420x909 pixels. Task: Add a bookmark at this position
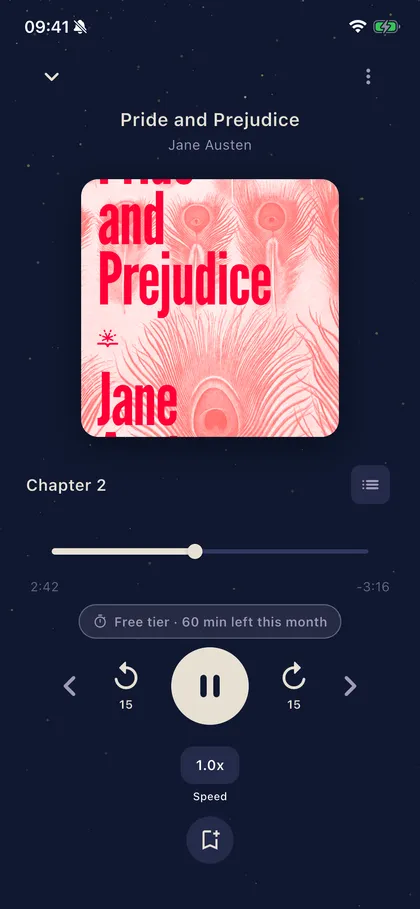click(210, 840)
